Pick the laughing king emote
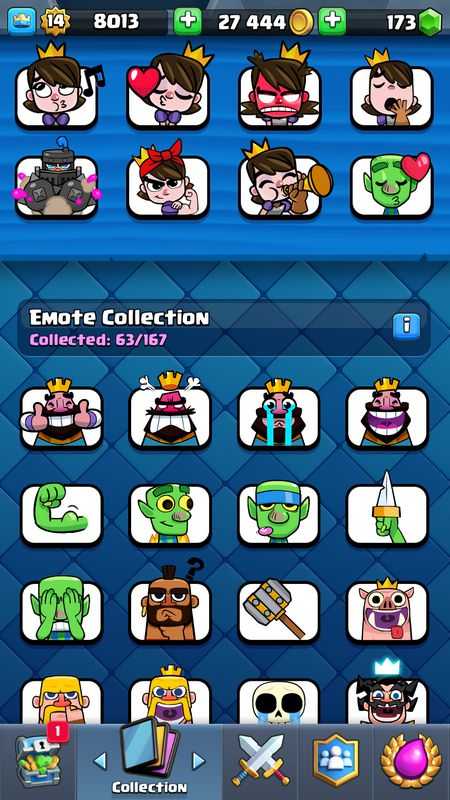This screenshot has width=450, height=800. [x=387, y=414]
